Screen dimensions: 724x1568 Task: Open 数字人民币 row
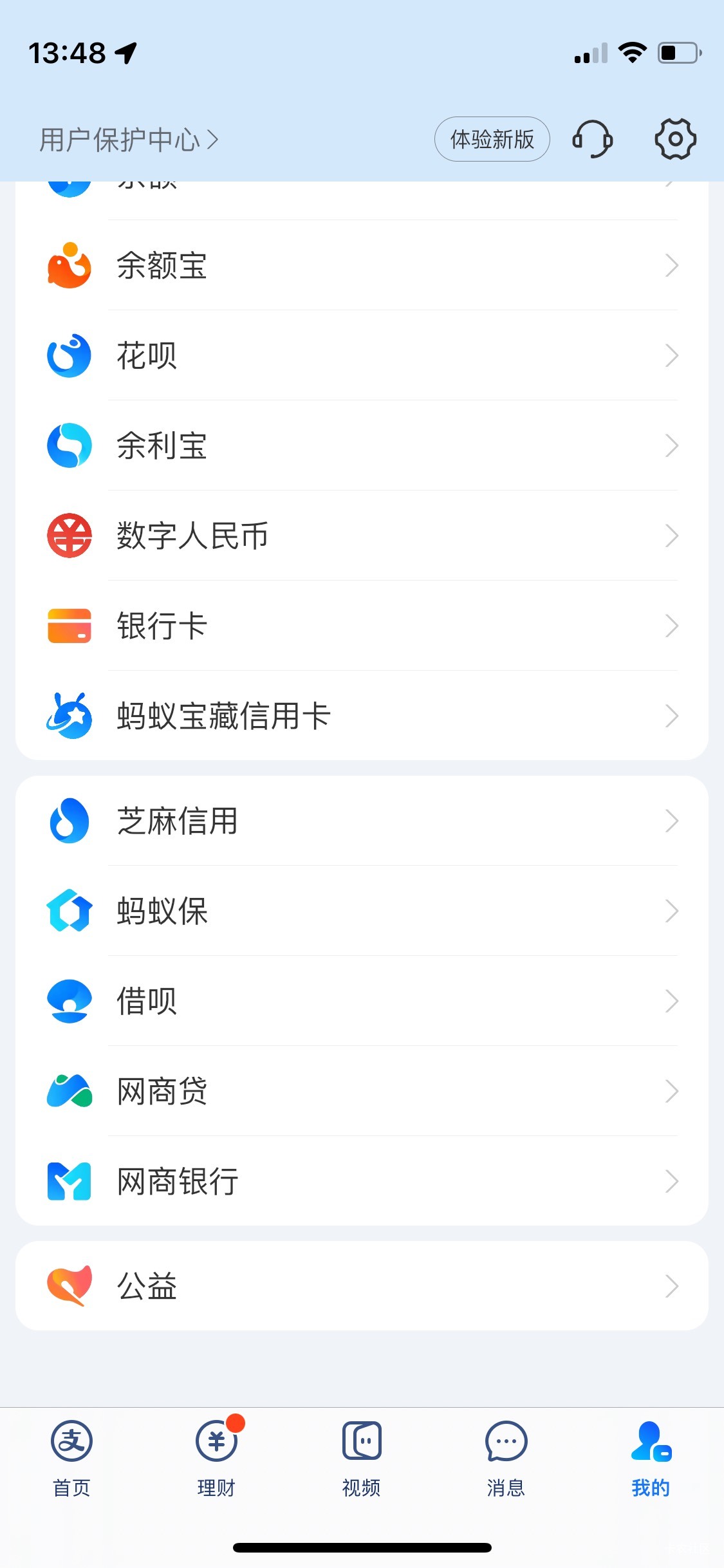click(362, 536)
